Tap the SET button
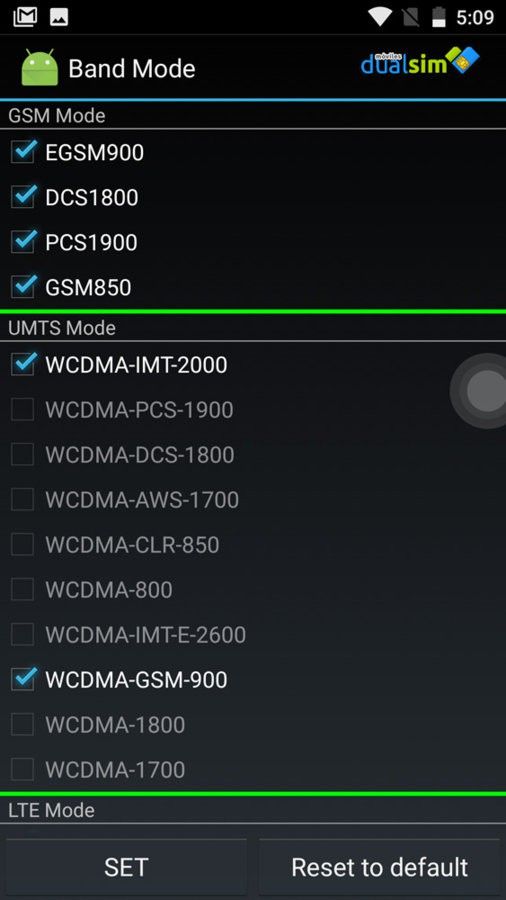Screen dimensions: 506x900 tap(126, 867)
